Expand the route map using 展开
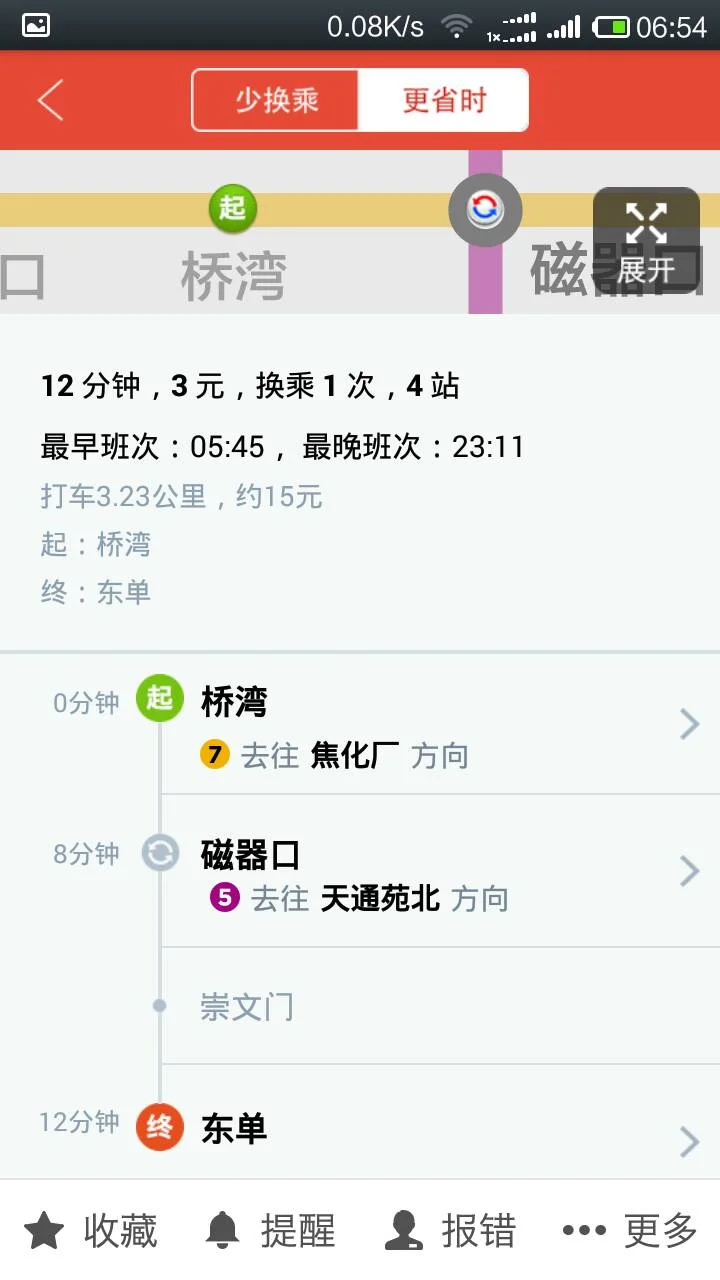The image size is (720, 1280). 646,236
